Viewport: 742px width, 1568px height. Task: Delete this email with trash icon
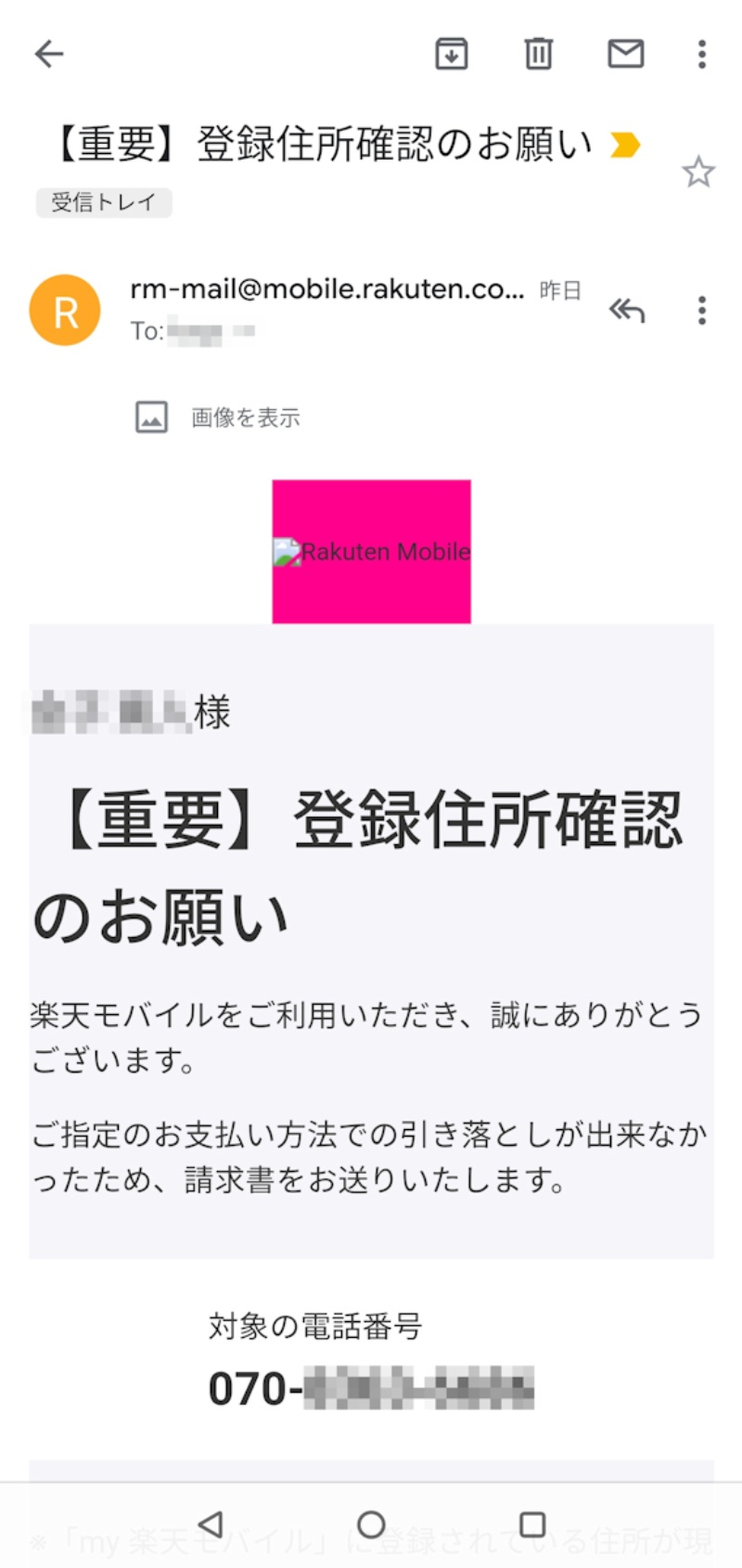[538, 54]
